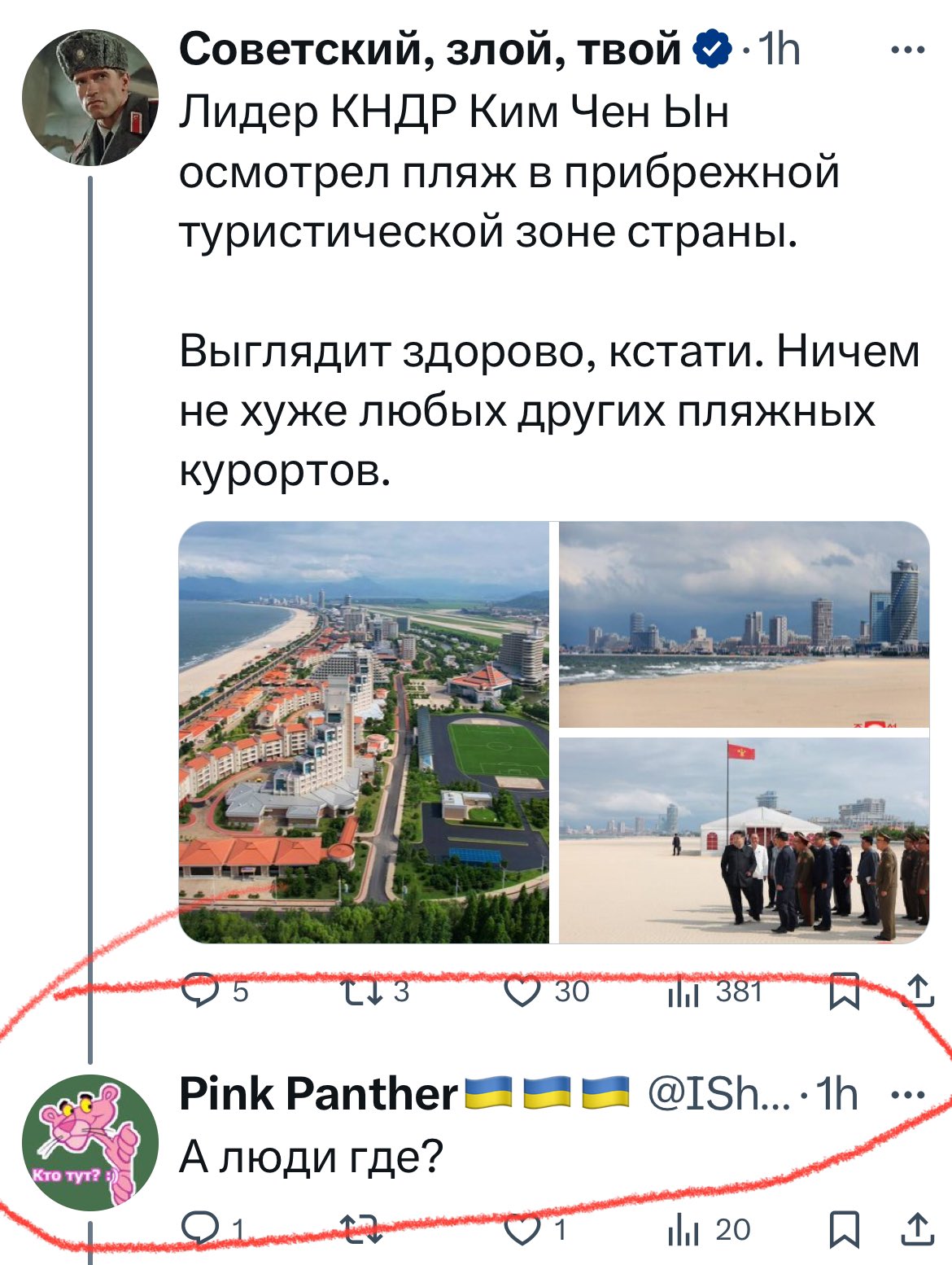Open Советский, злой, твой profile avatar
The height and width of the screenshot is (1265, 952).
click(x=90, y=97)
